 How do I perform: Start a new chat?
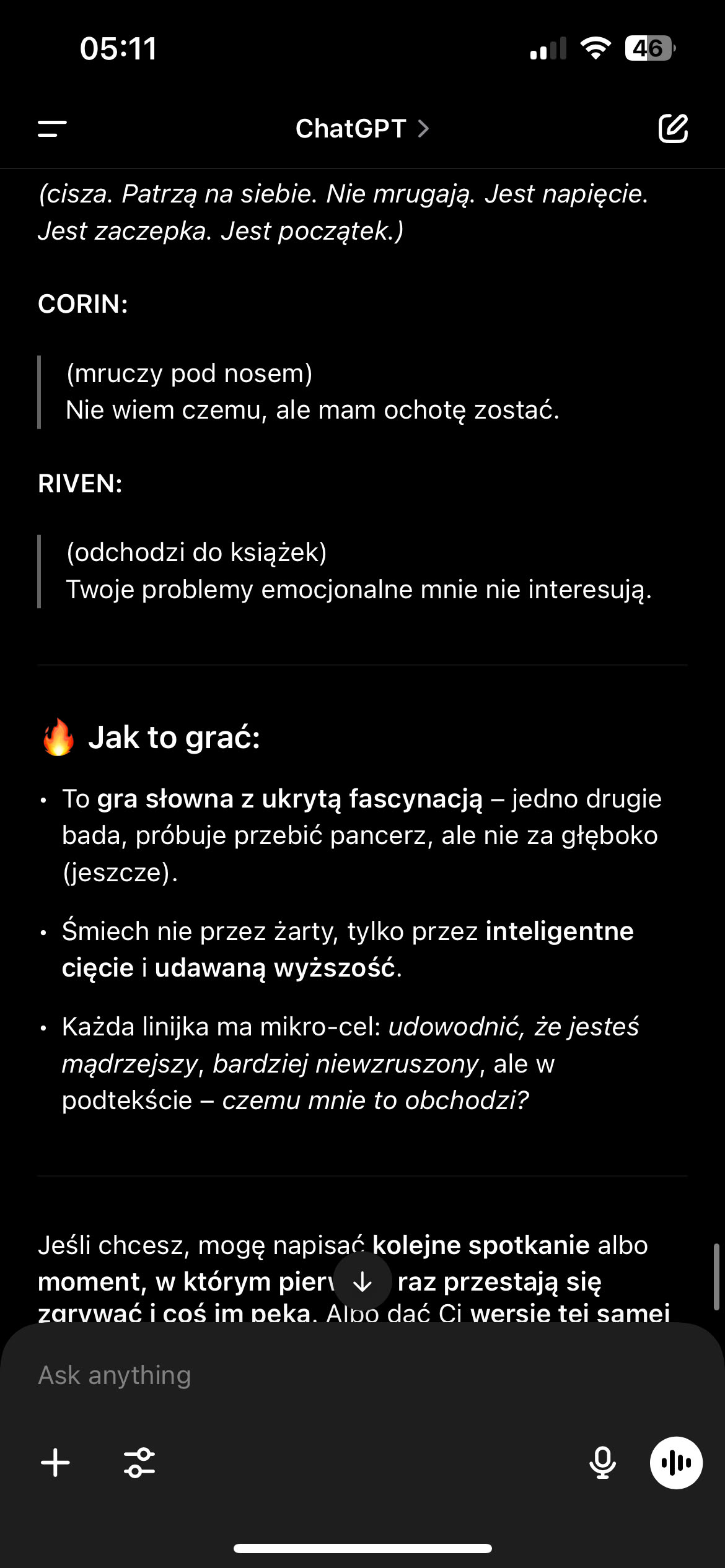coord(673,129)
